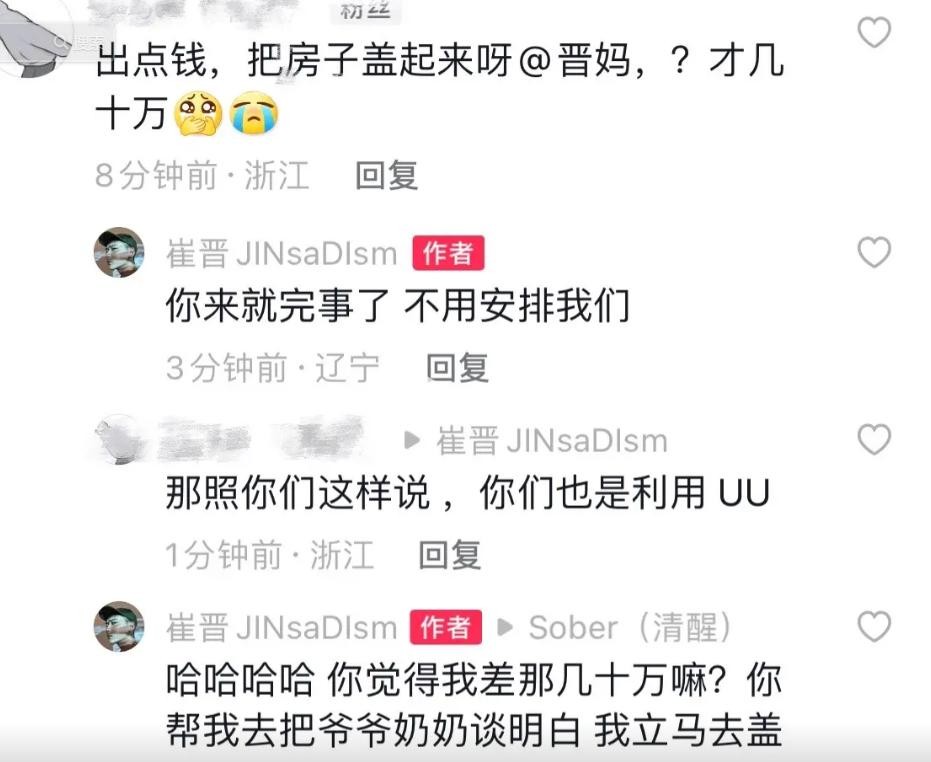Open Sober（清醒）profile from the reply header
The height and width of the screenshot is (762, 931).
[x=630, y=628]
